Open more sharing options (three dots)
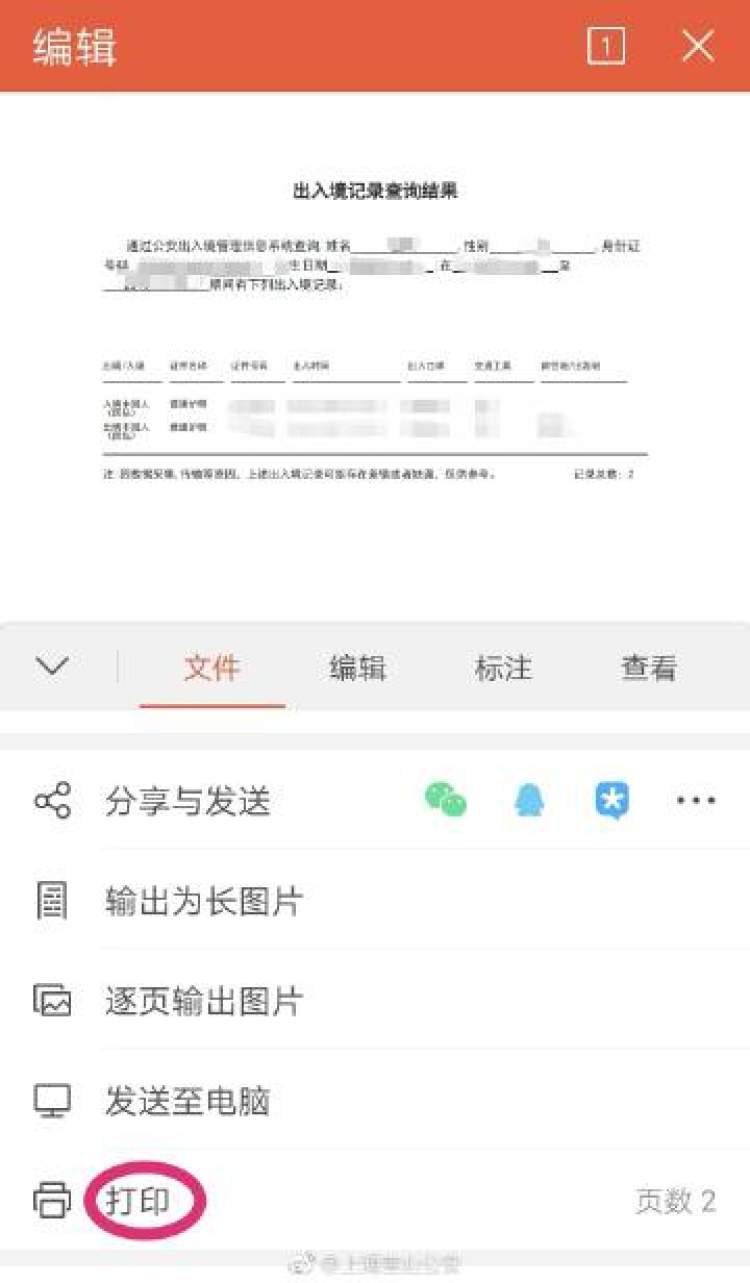Viewport: 750px width, 1283px height. (696, 800)
